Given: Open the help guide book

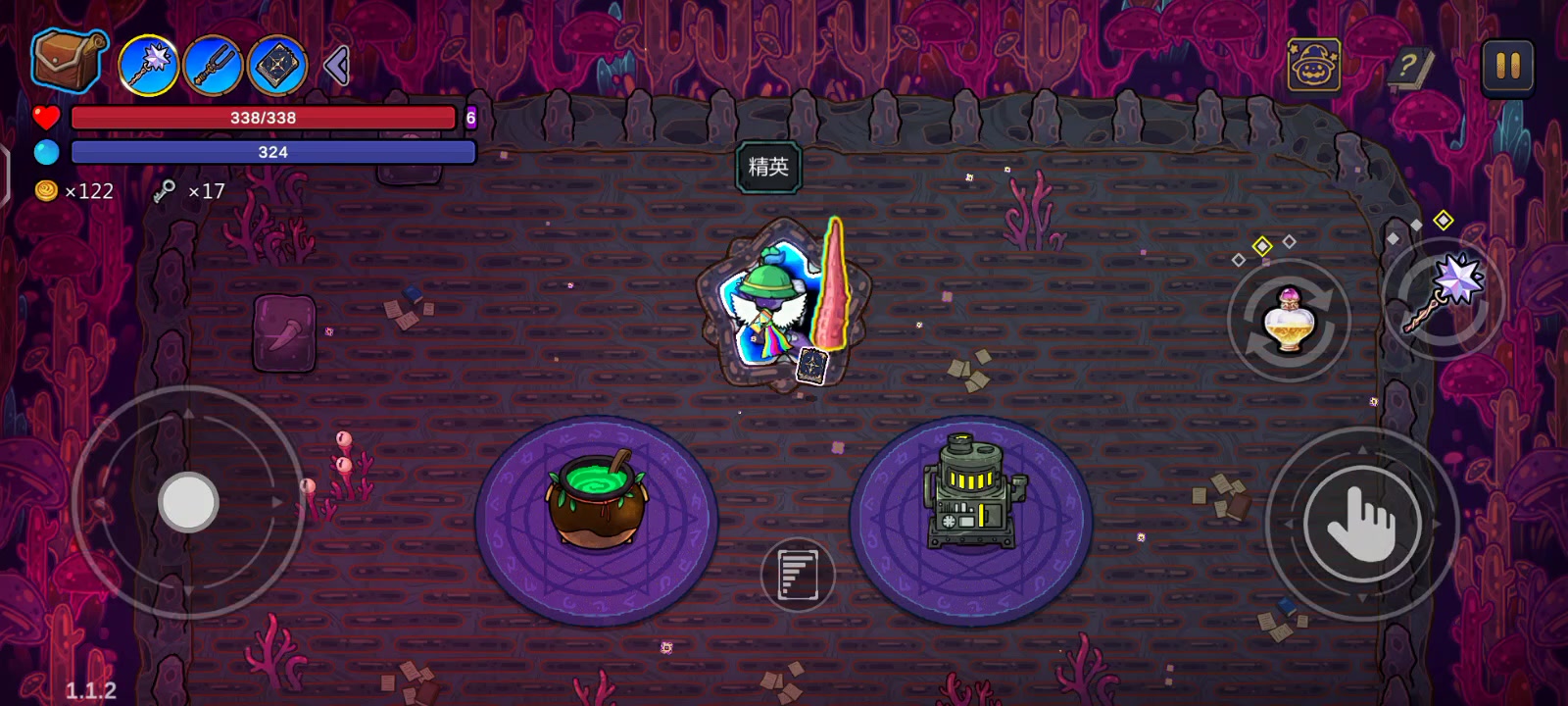Looking at the screenshot, I should (1408, 67).
